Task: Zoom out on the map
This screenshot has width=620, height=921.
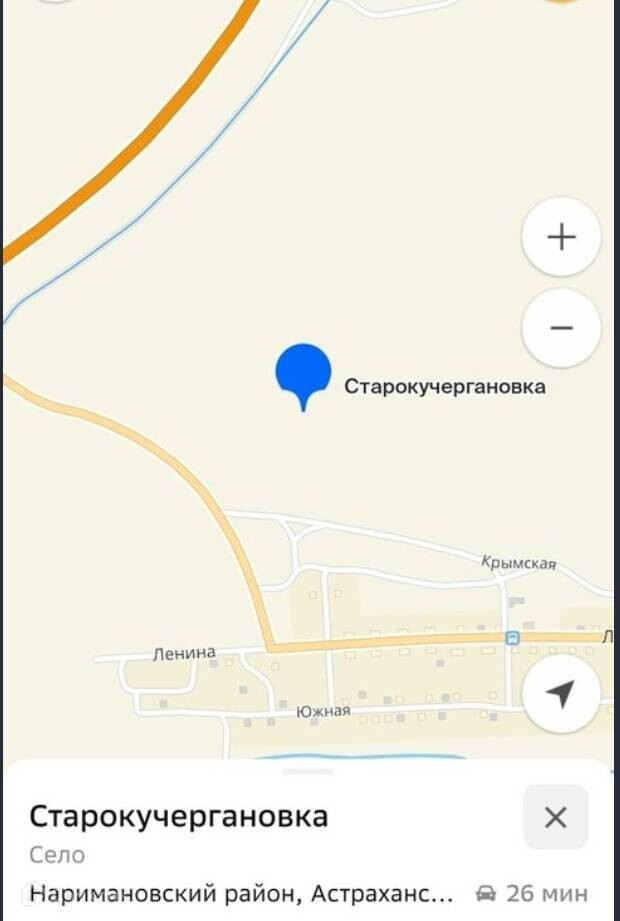Action: click(x=561, y=328)
